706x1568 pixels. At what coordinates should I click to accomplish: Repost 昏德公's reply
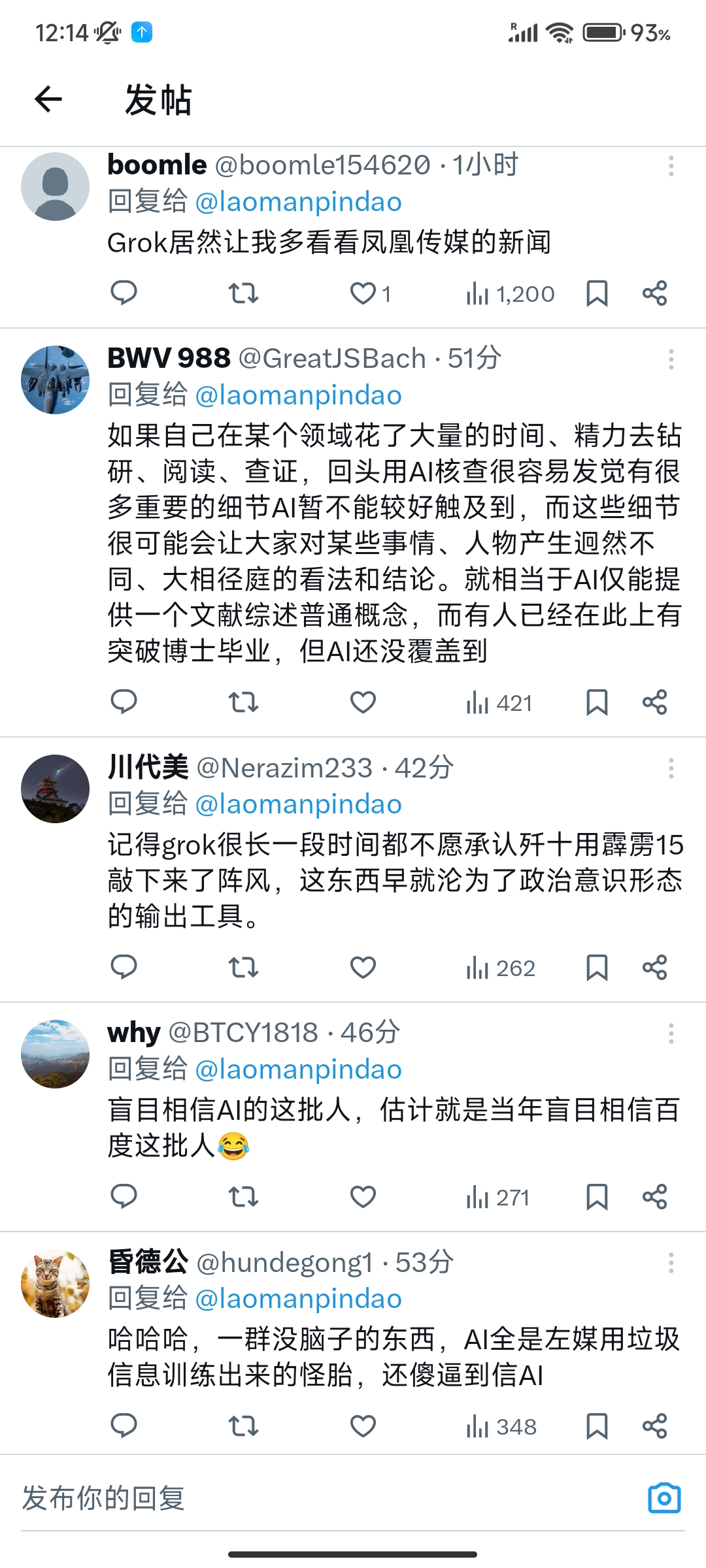point(243,1426)
